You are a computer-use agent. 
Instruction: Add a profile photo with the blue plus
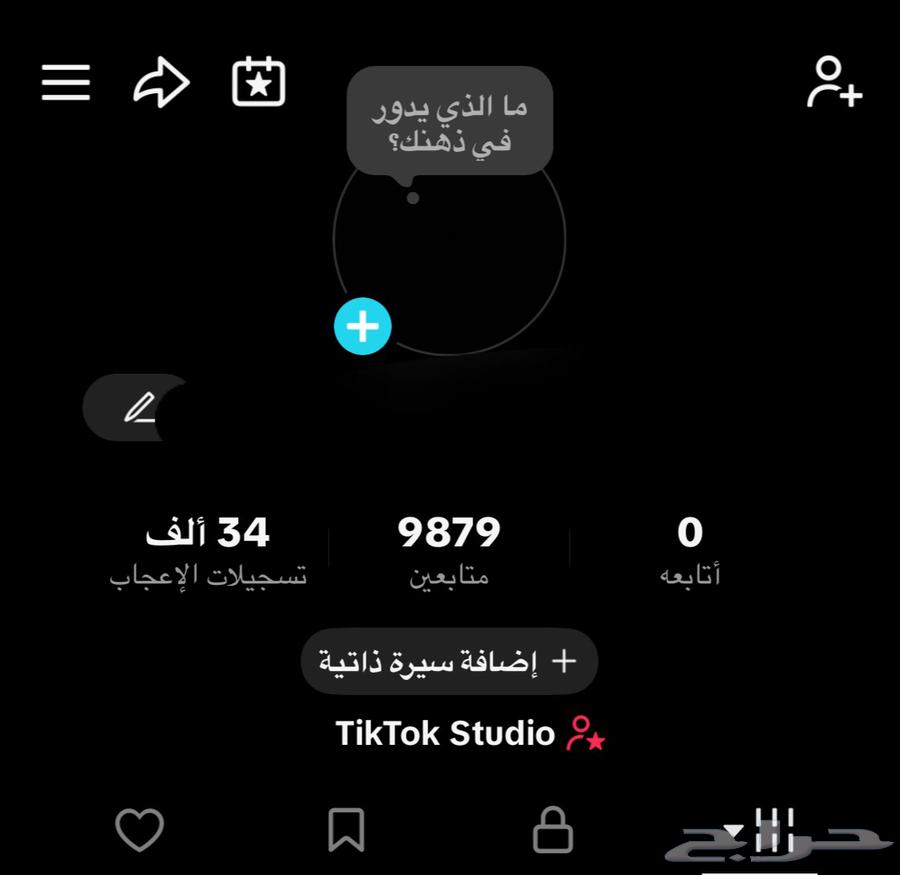coord(362,326)
